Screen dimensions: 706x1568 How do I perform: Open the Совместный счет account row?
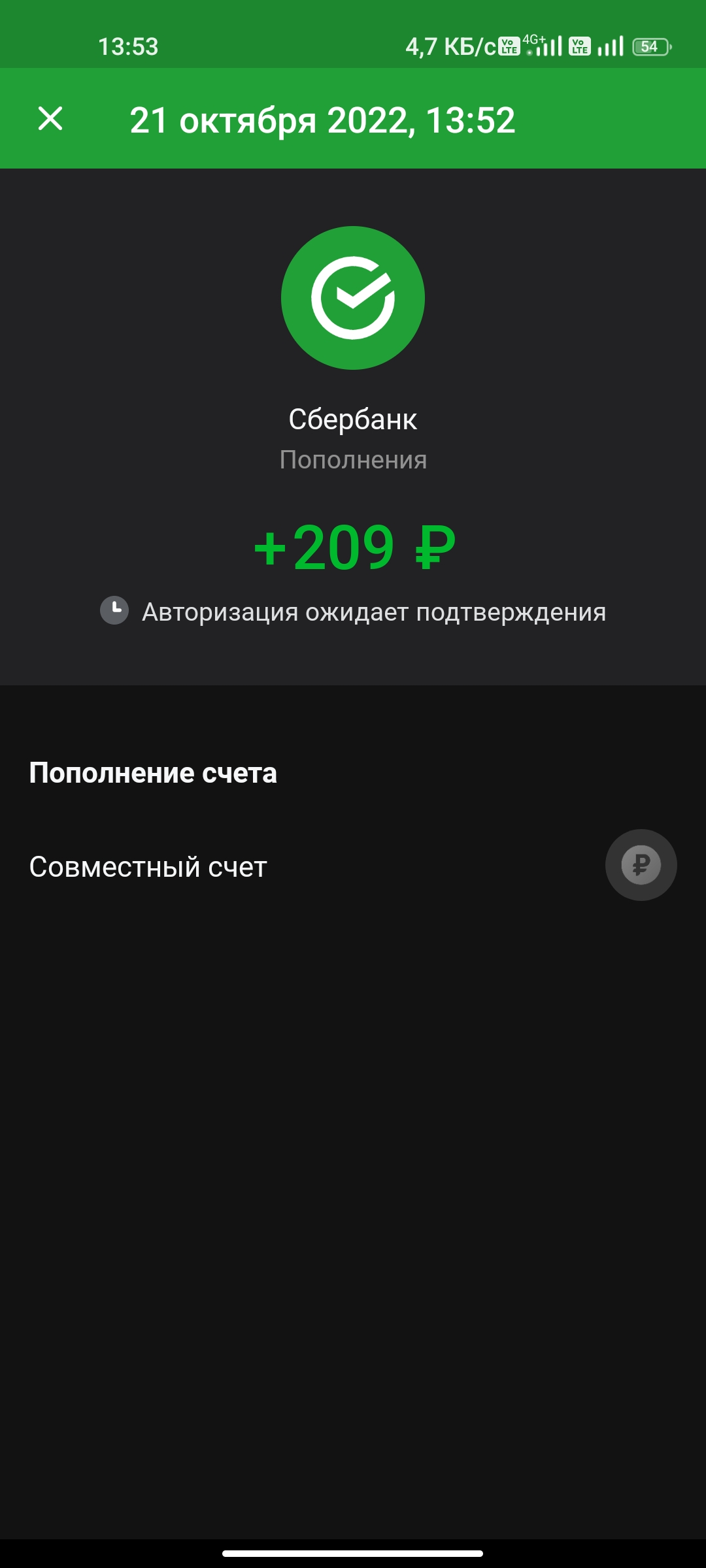click(353, 866)
